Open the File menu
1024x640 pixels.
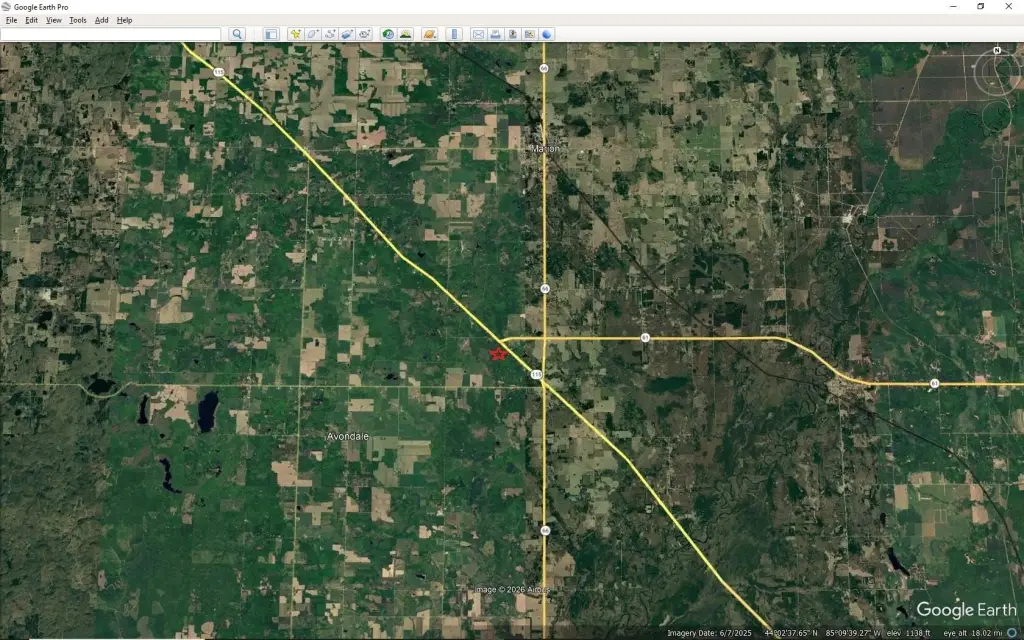11,20
